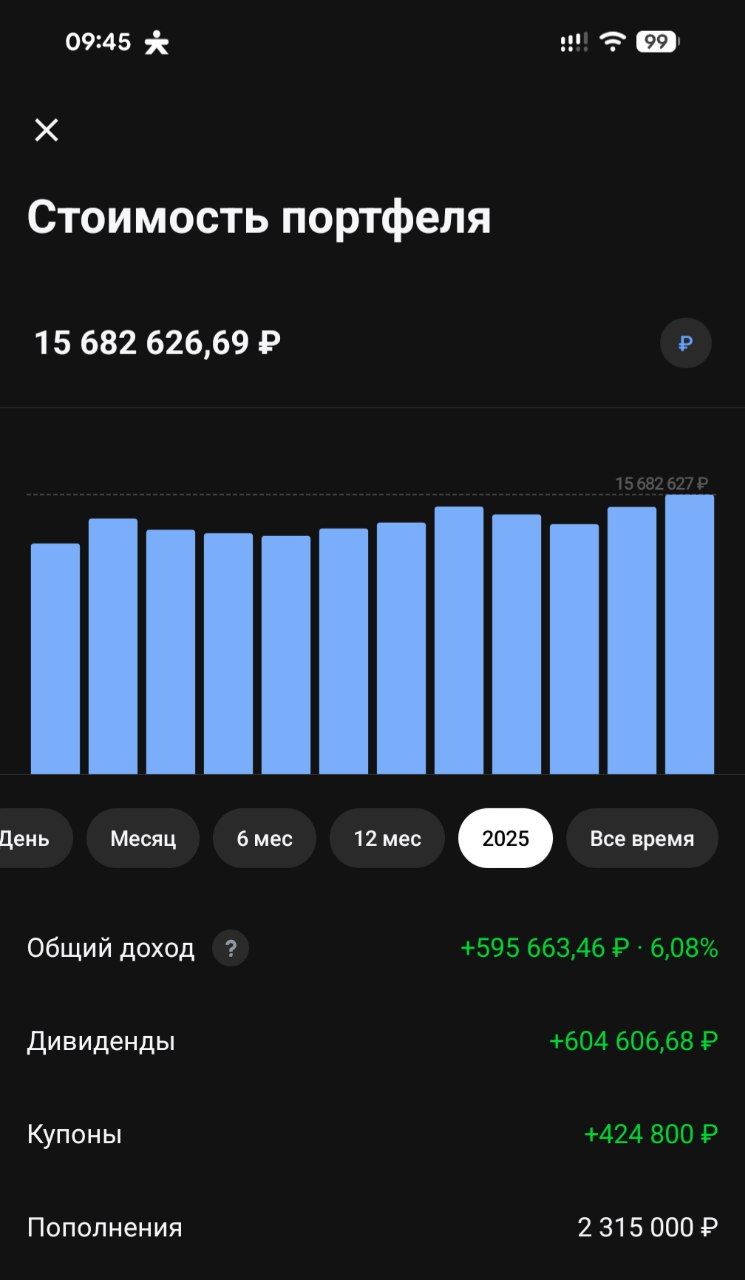The image size is (745, 1280).
Task: Show the 12 мес period
Action: coord(387,838)
